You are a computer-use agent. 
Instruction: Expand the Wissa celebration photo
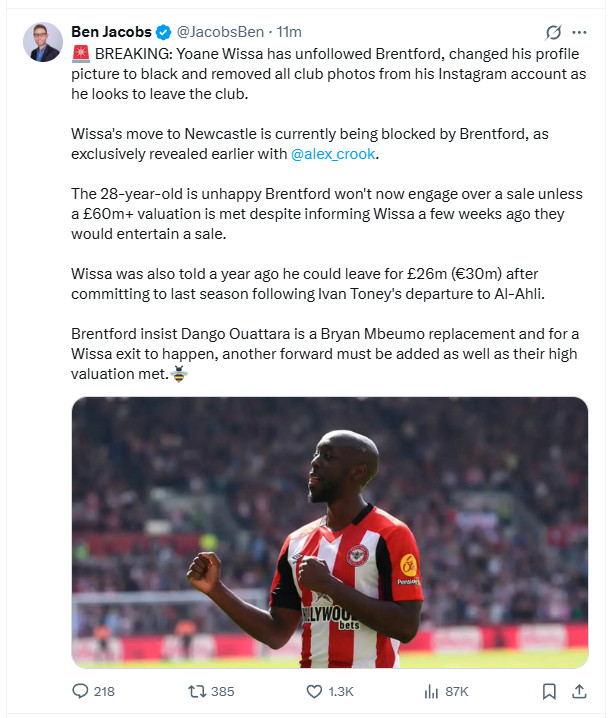pyautogui.click(x=330, y=532)
